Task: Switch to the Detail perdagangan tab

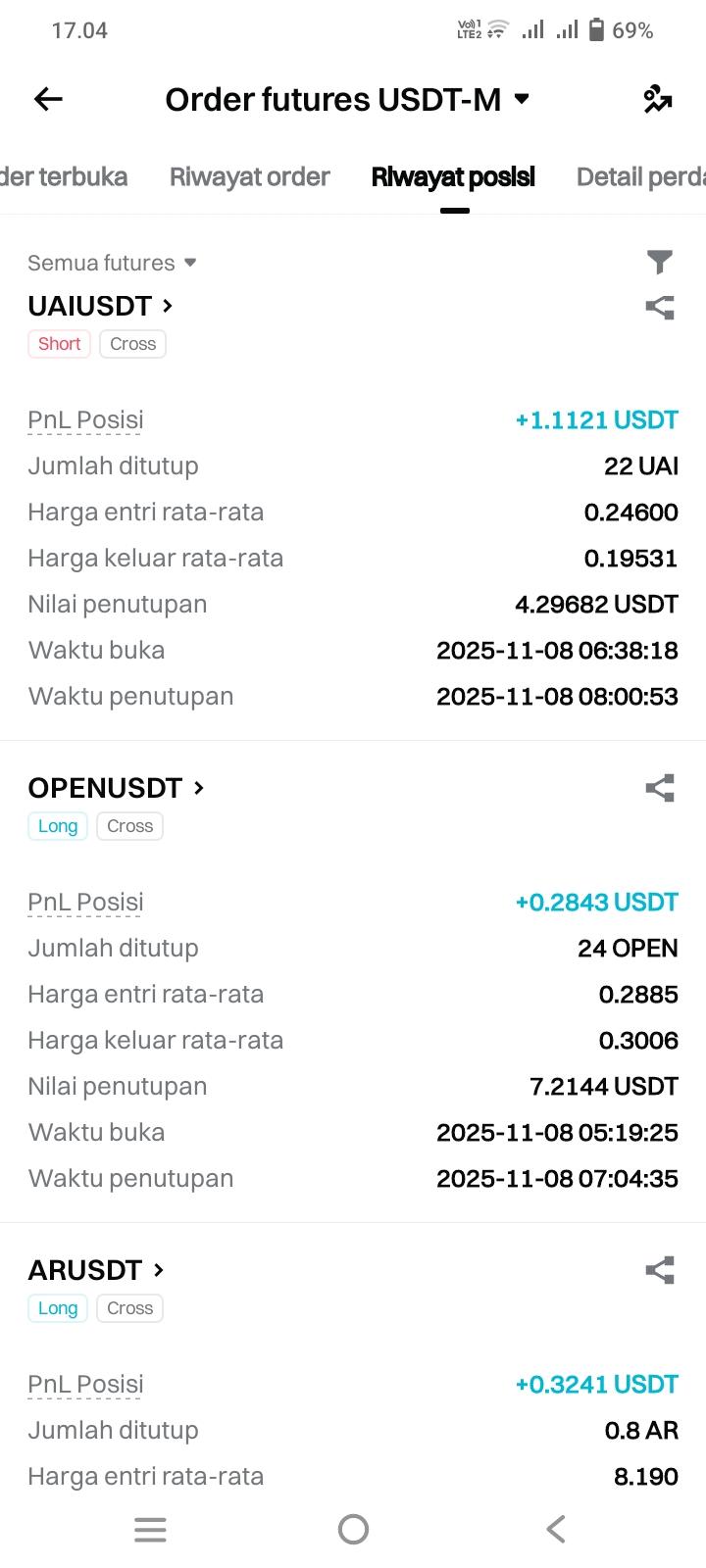Action: point(639,177)
